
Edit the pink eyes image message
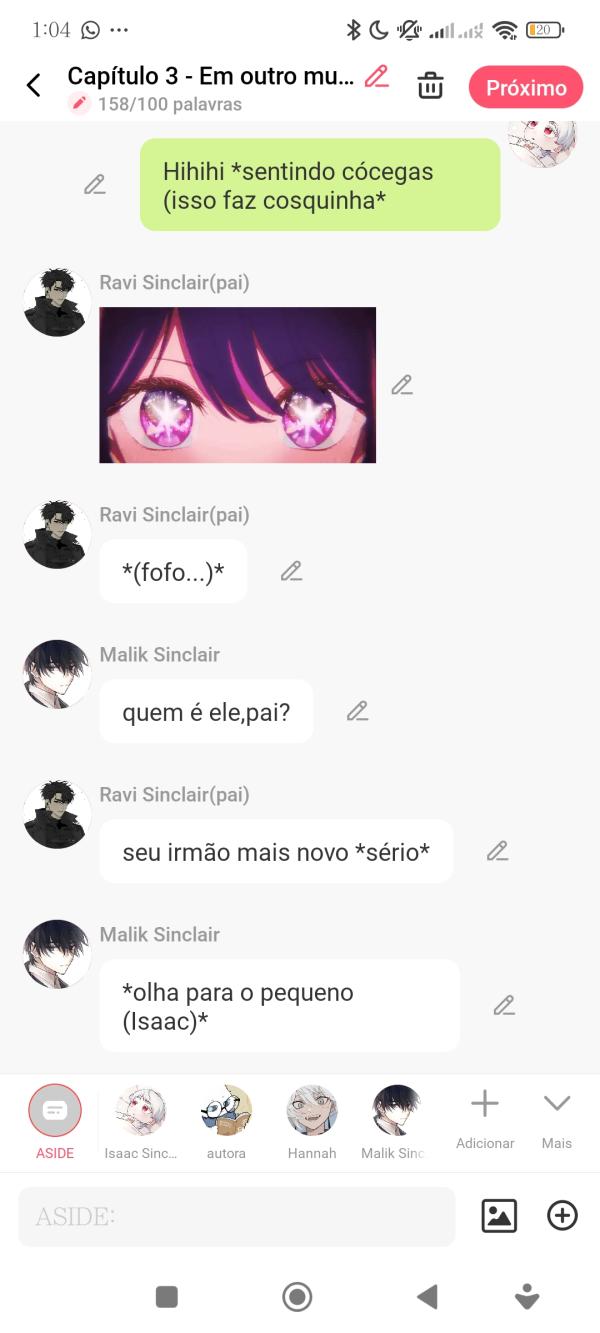[x=402, y=384]
